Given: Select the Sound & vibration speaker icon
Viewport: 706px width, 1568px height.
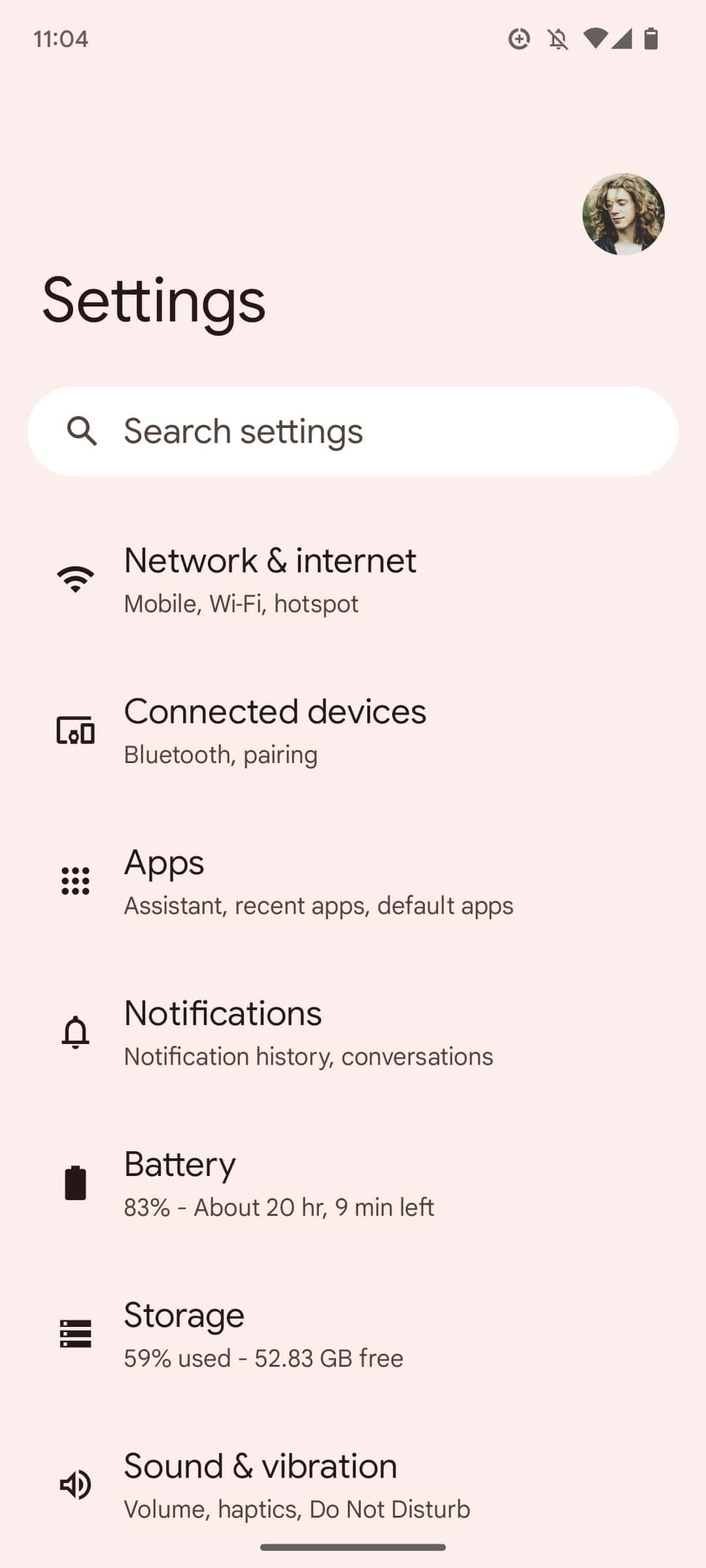Looking at the screenshot, I should 74,1485.
